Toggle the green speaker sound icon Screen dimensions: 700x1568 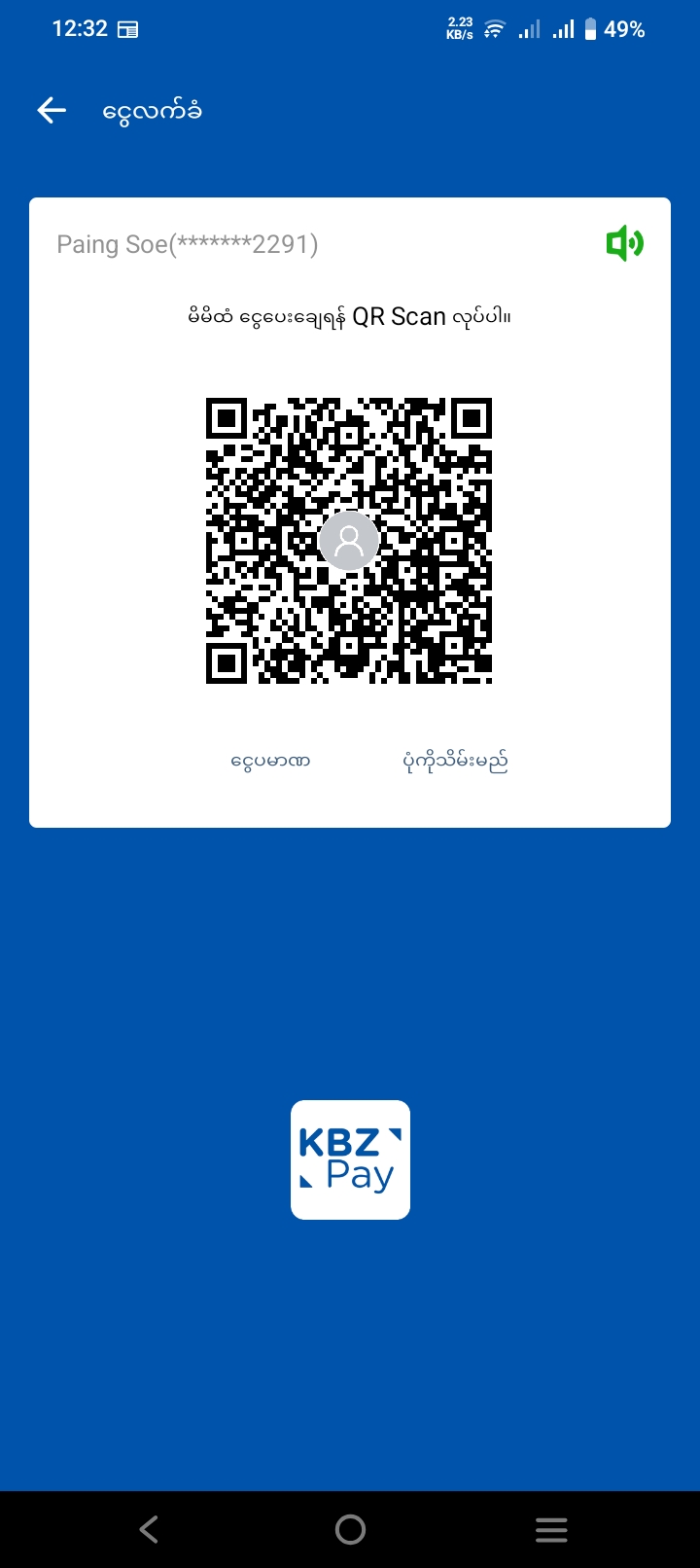(x=624, y=243)
